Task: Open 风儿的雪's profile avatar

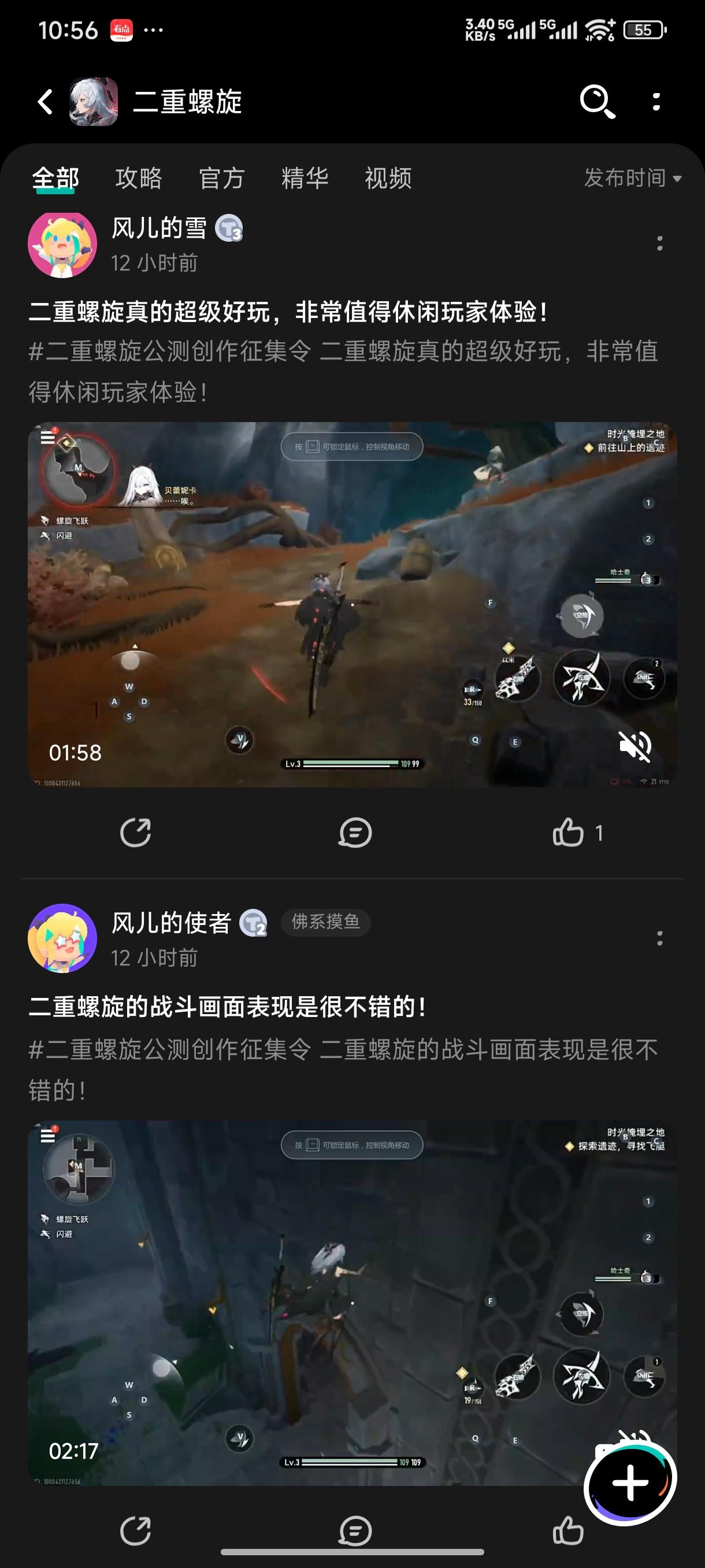Action: [61, 243]
